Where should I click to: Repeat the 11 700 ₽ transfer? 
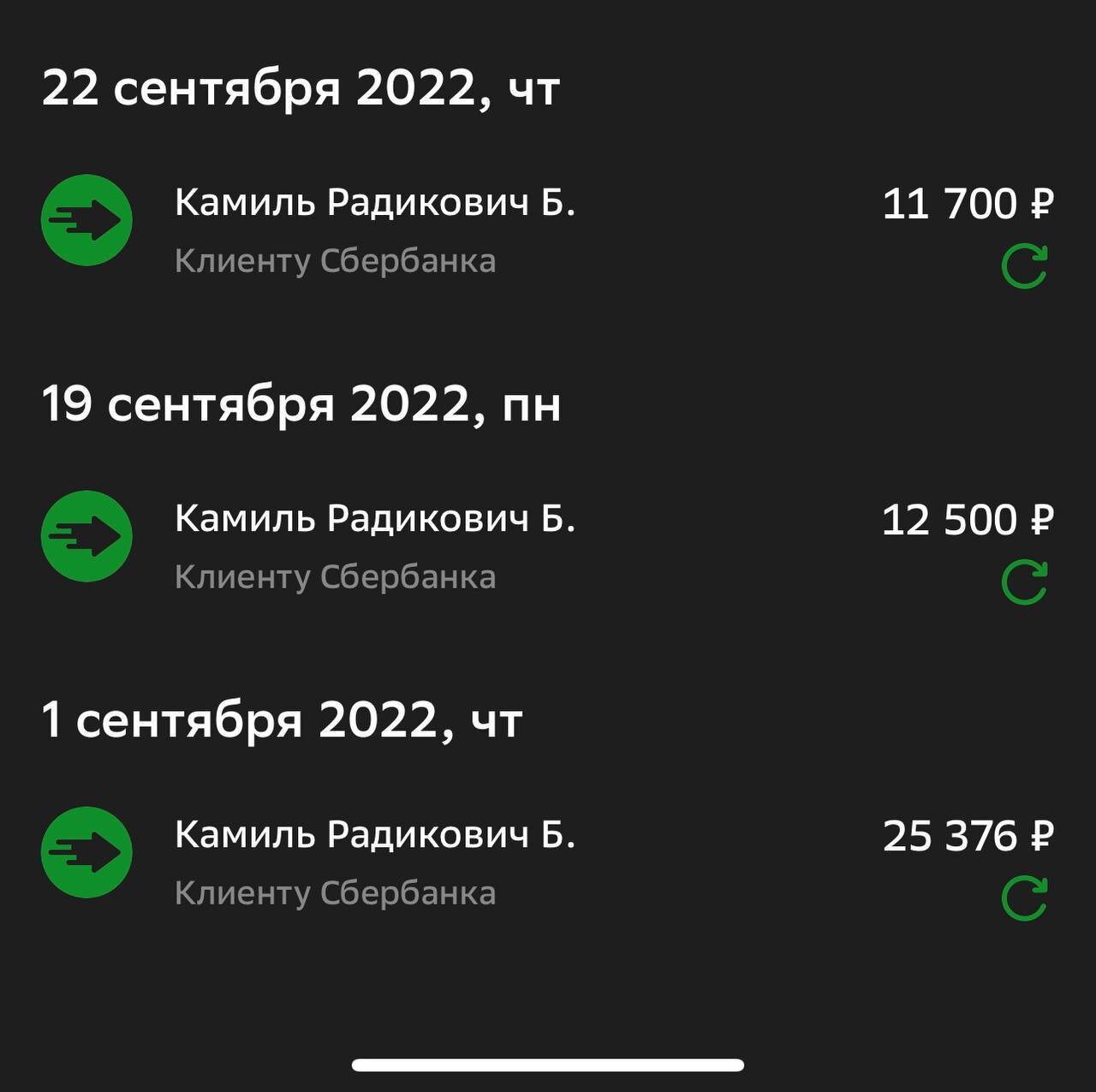pos(1024,266)
